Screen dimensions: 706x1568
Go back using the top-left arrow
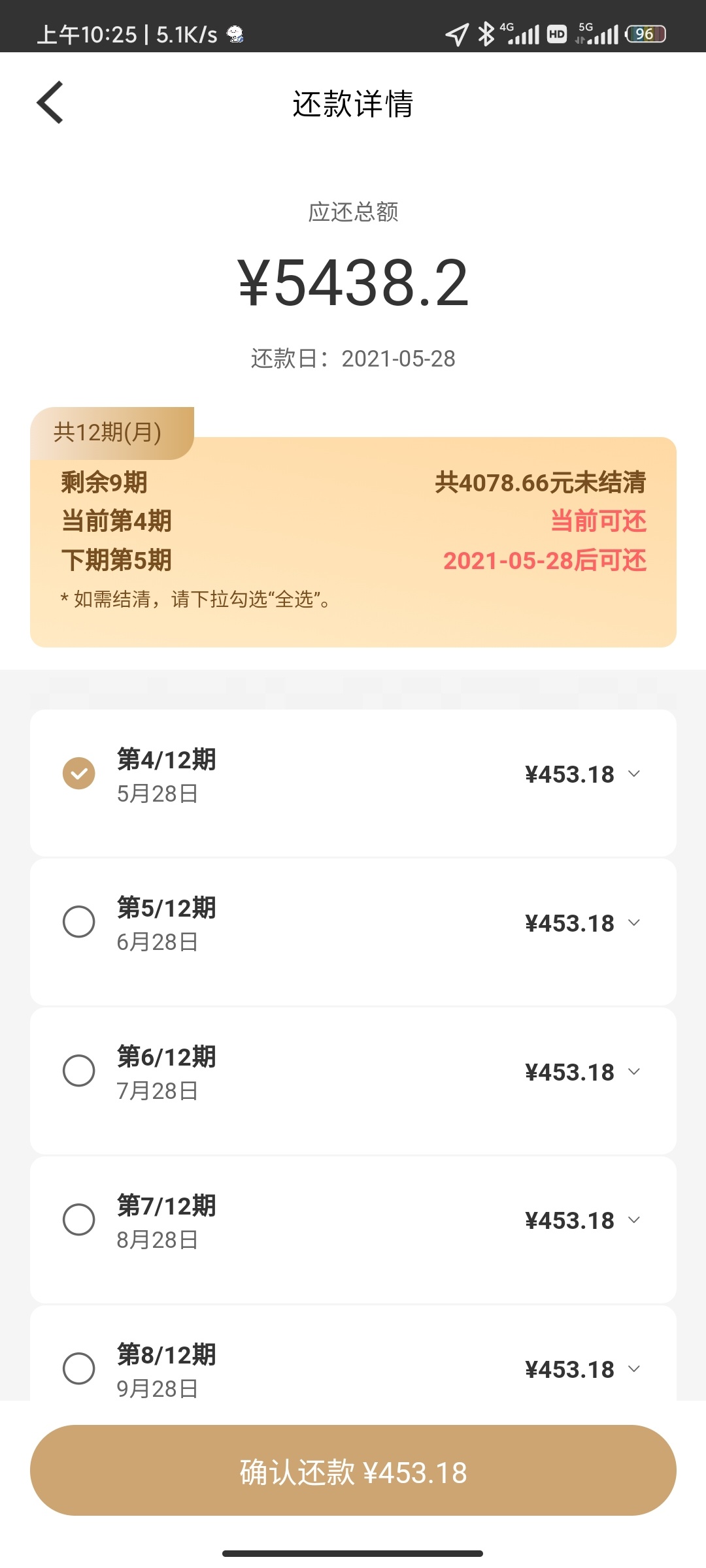[50, 103]
